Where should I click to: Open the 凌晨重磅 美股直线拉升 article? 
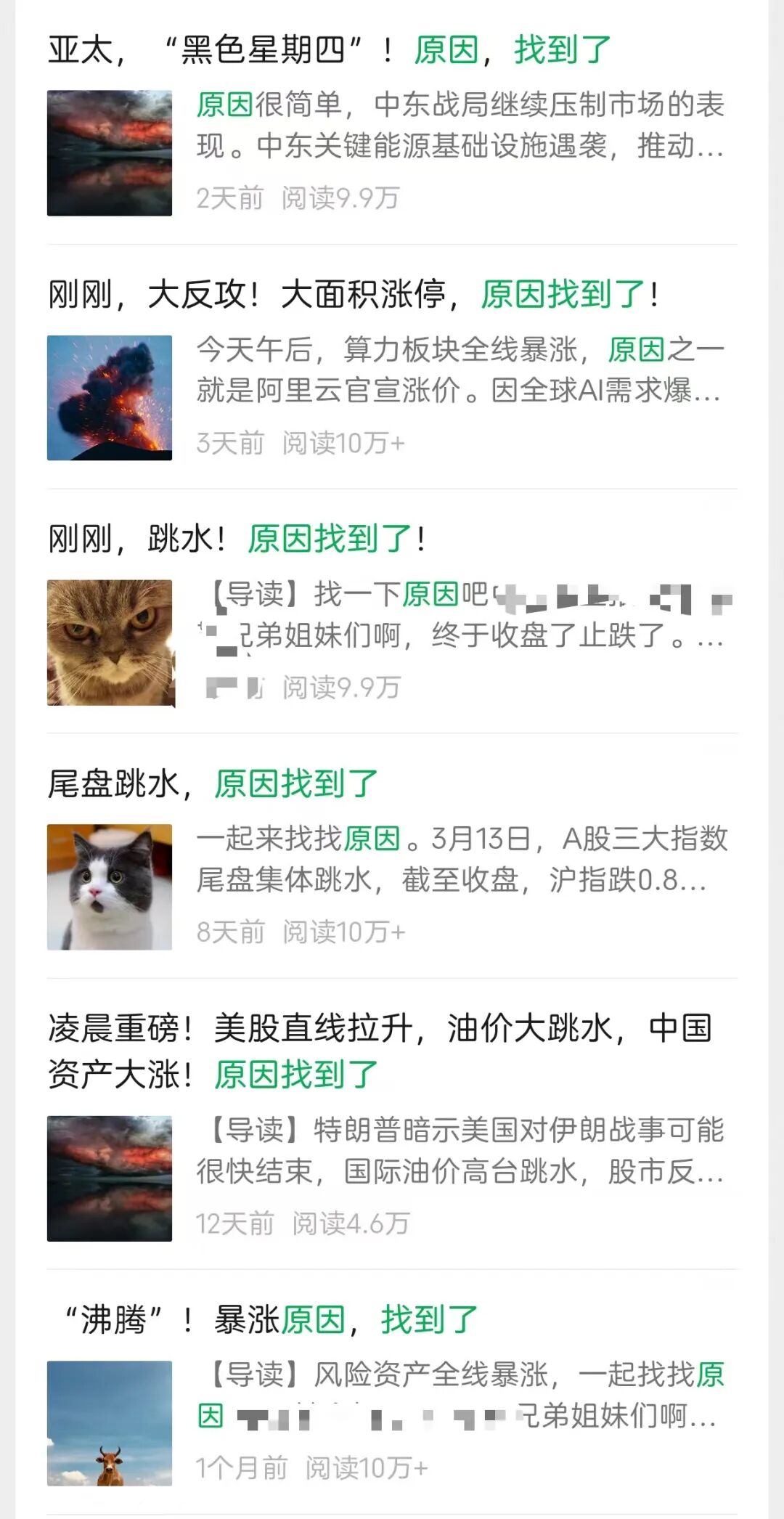[x=379, y=1051]
